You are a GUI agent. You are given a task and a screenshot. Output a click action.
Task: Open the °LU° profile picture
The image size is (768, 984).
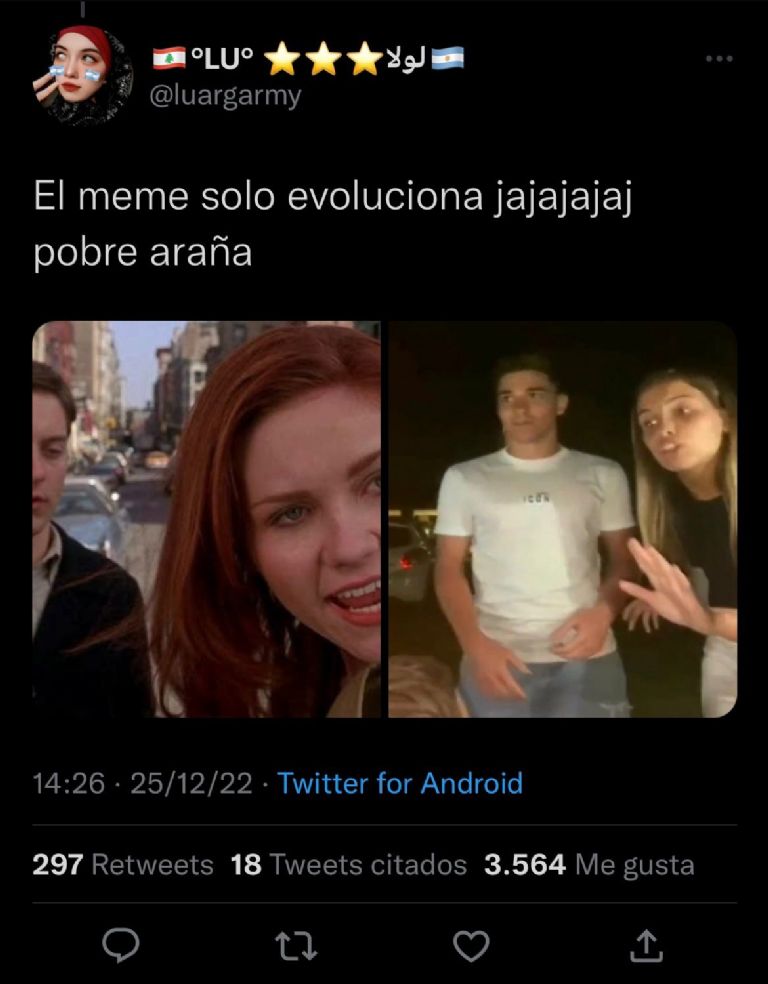click(83, 76)
